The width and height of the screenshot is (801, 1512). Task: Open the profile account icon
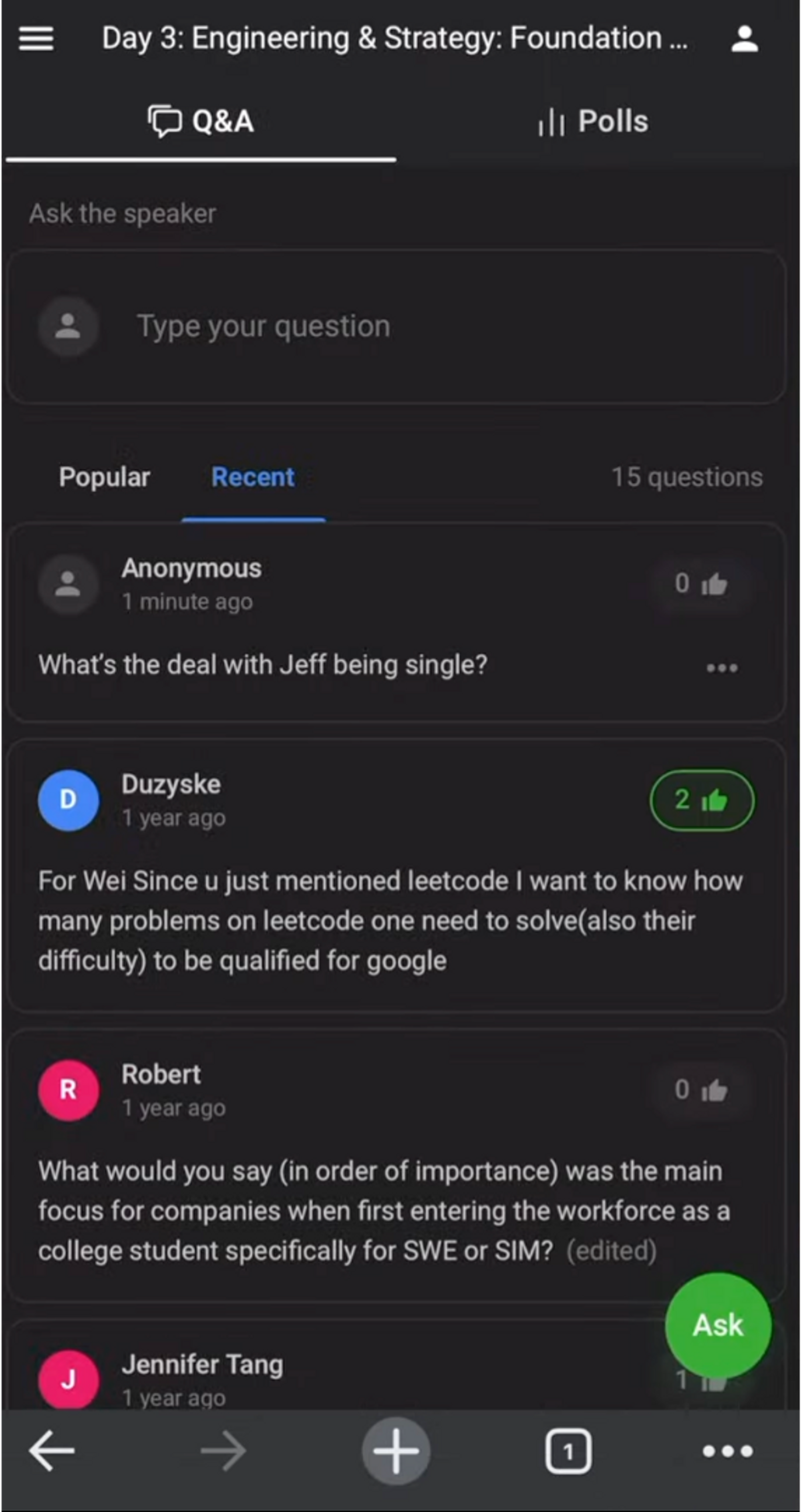point(745,39)
